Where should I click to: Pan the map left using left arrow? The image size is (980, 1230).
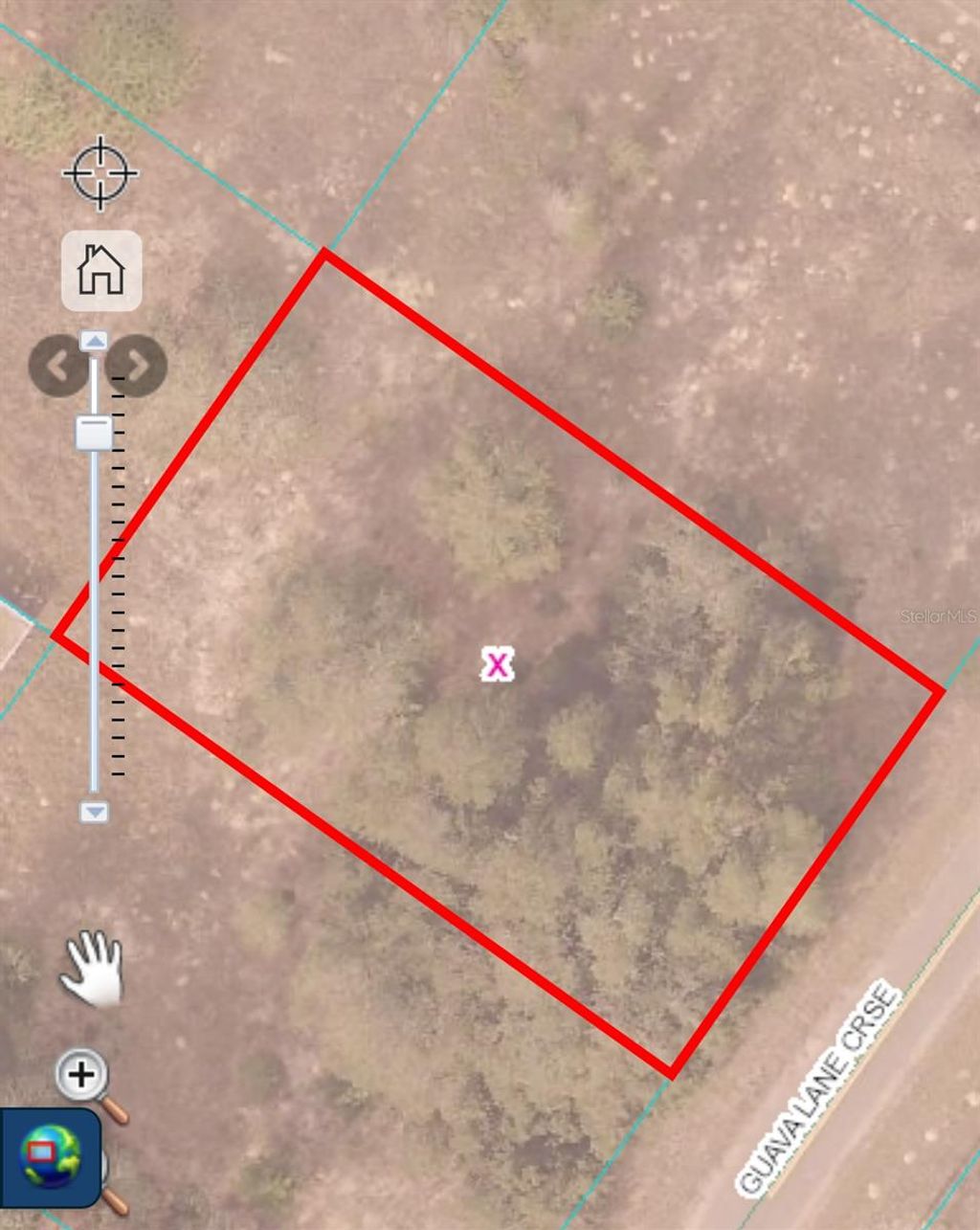coord(57,365)
